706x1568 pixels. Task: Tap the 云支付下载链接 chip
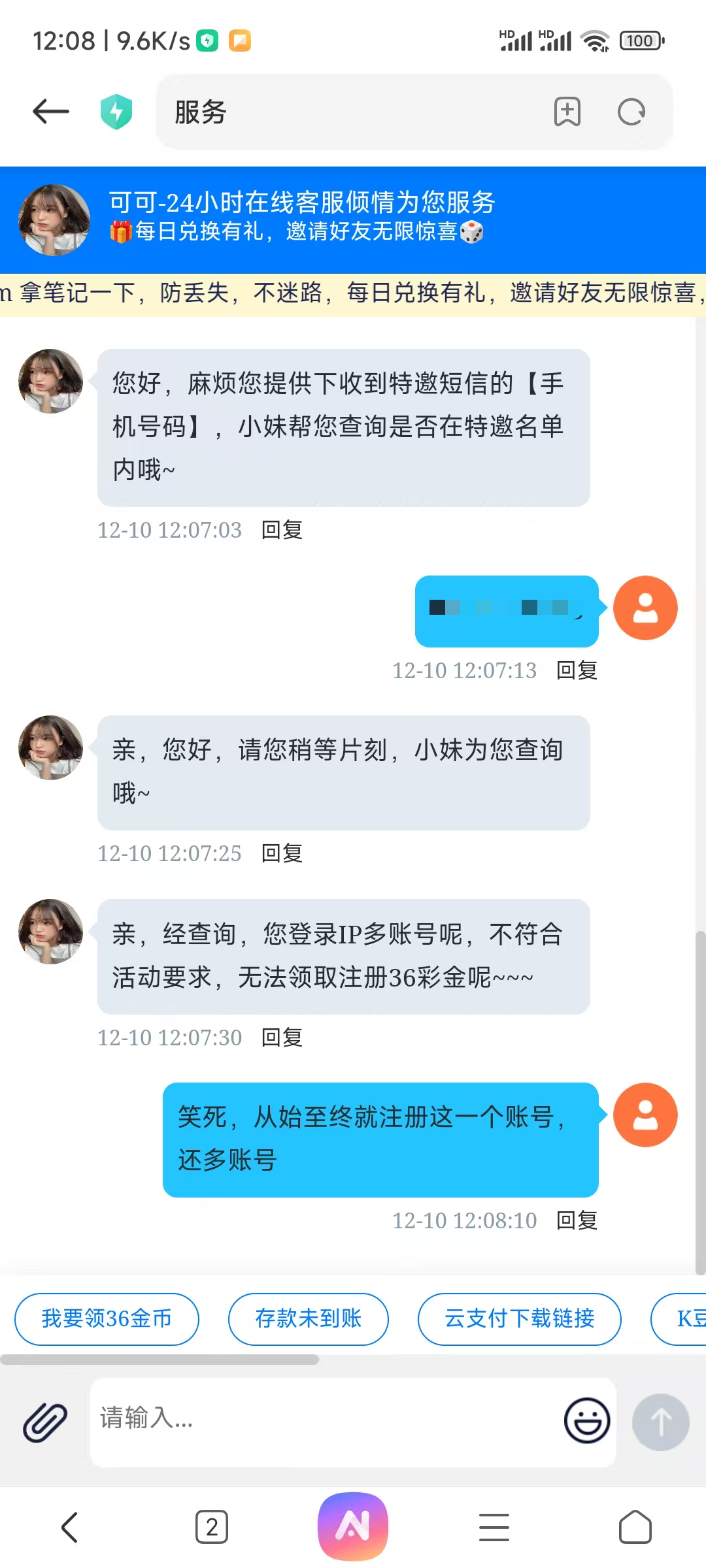coord(519,1318)
